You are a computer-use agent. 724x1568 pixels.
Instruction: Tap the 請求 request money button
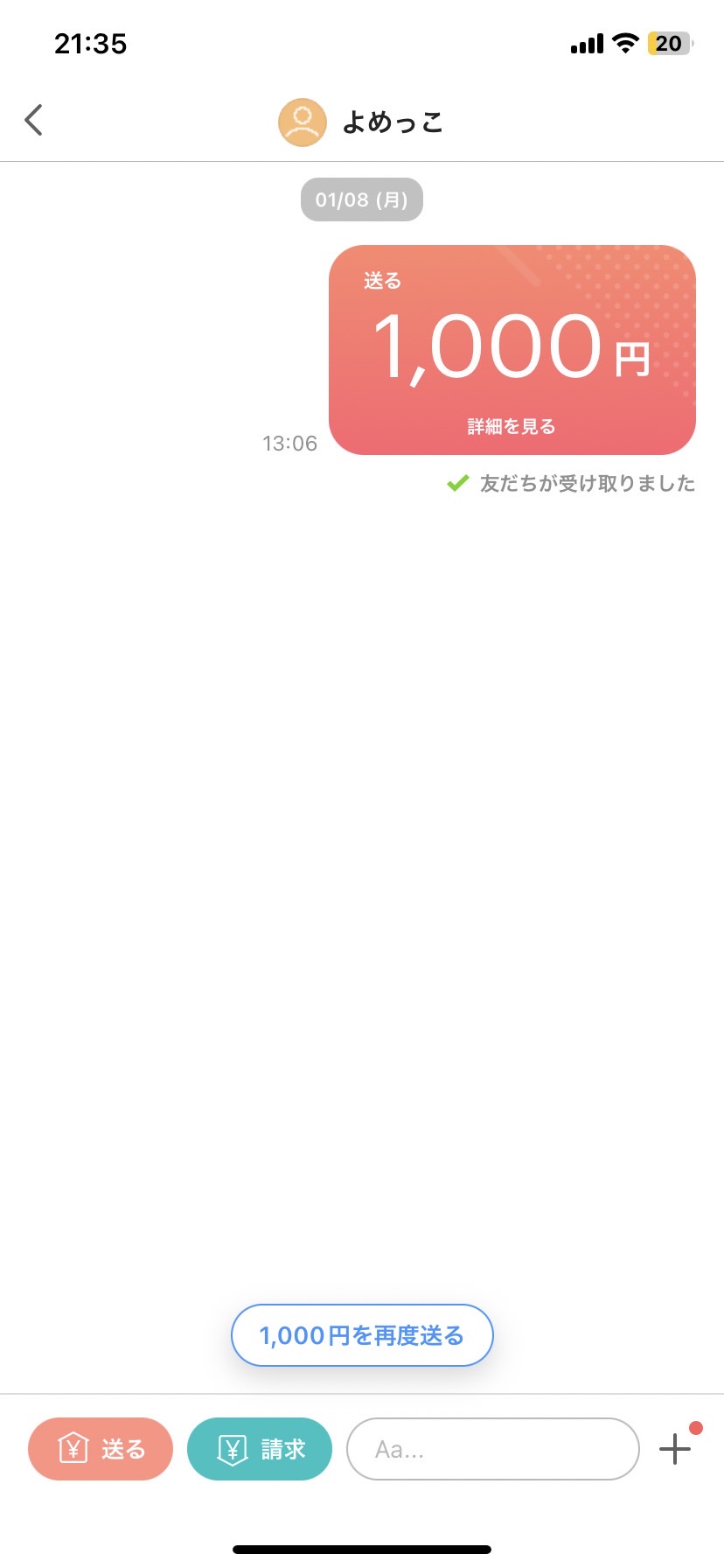tap(260, 1449)
